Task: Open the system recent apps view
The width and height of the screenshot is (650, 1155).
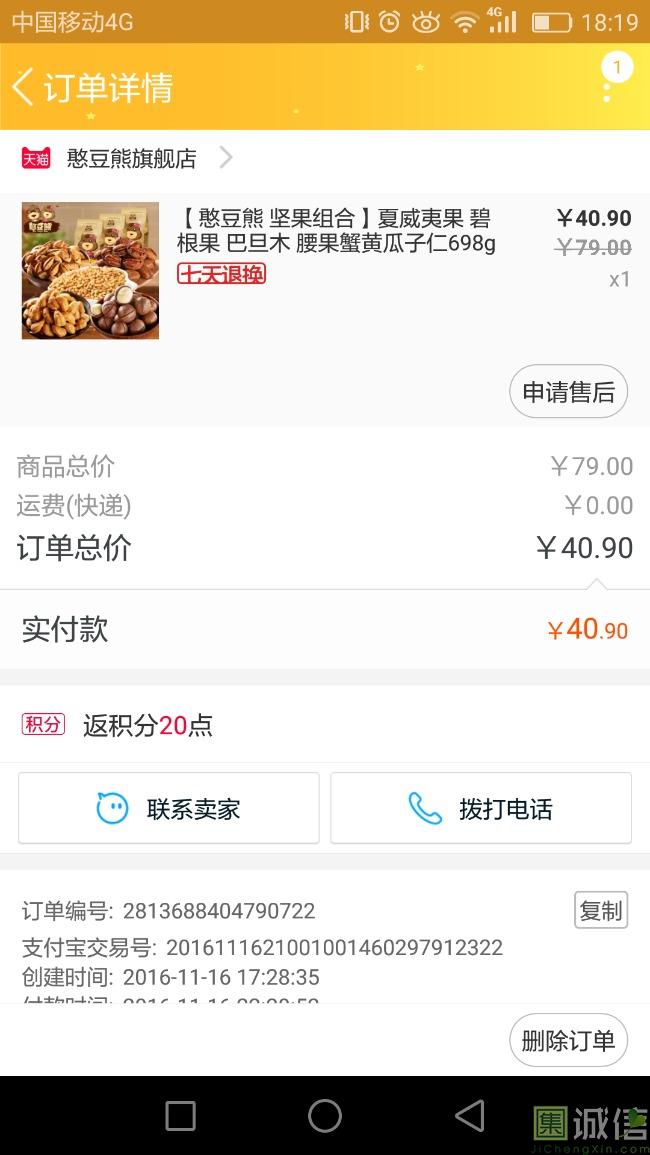Action: [x=180, y=1116]
